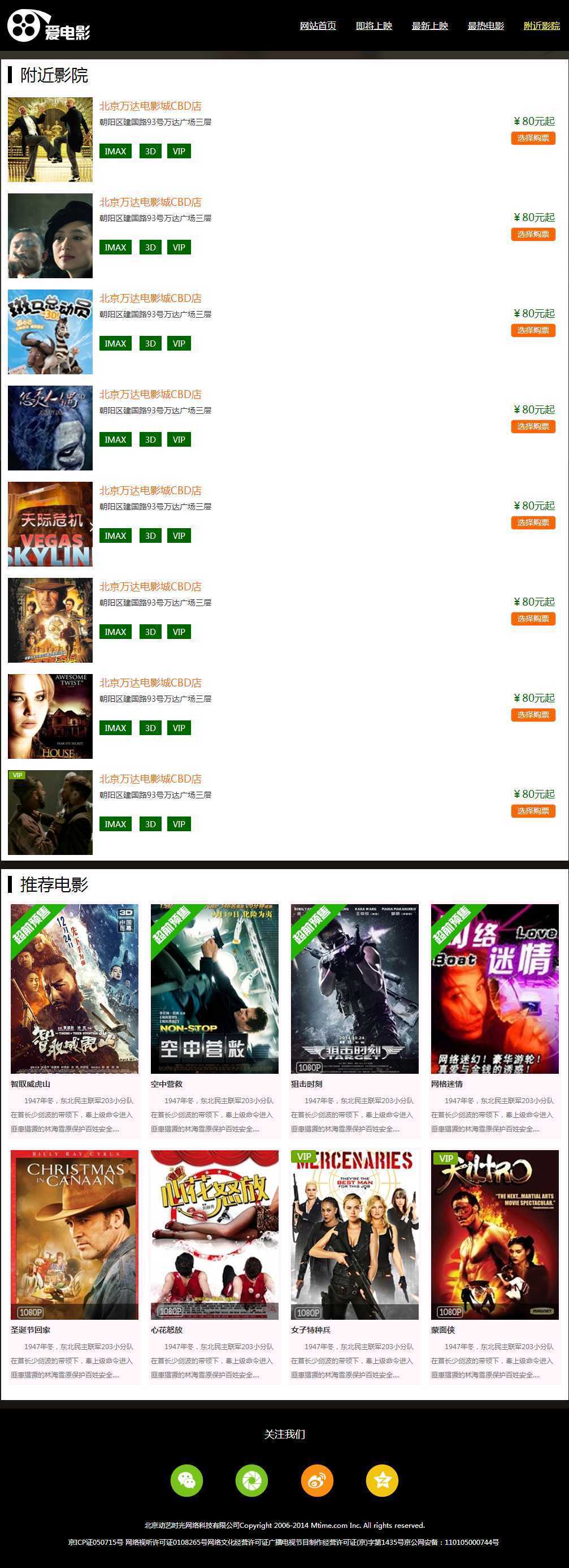Image resolution: width=569 pixels, height=1568 pixels.
Task: Open the 网站首页 nav link
Action: click(318, 25)
